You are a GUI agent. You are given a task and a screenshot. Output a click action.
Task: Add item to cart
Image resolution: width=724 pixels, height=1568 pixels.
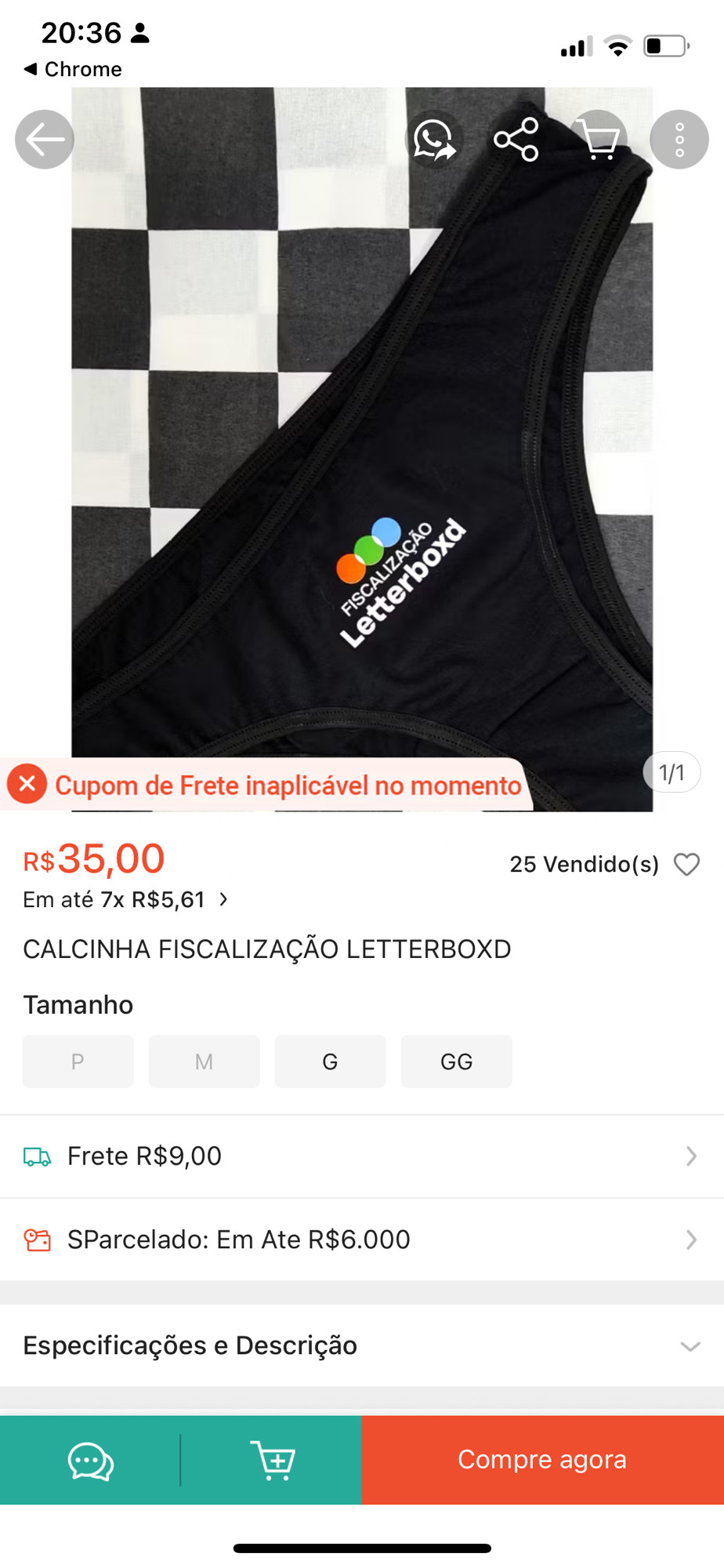click(x=272, y=1461)
